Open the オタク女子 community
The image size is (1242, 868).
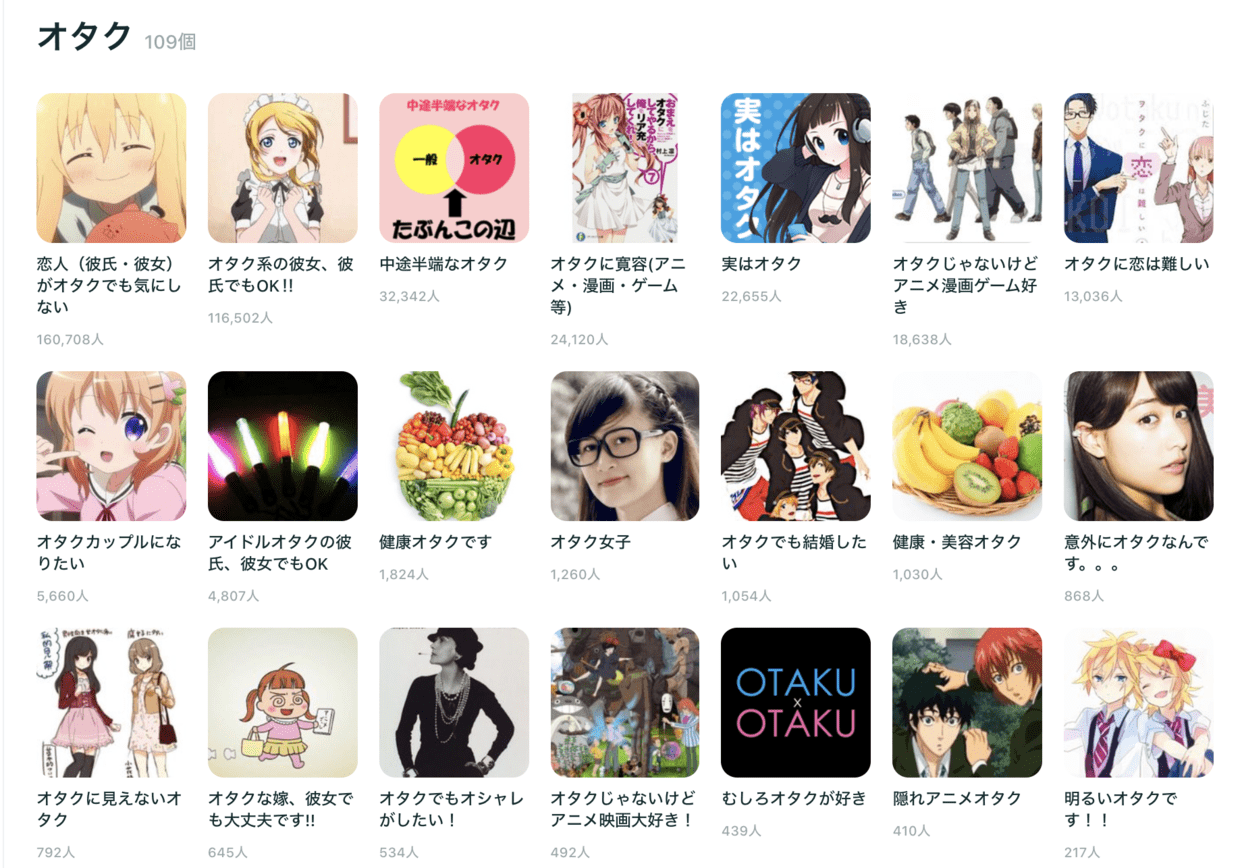pyautogui.click(x=625, y=446)
